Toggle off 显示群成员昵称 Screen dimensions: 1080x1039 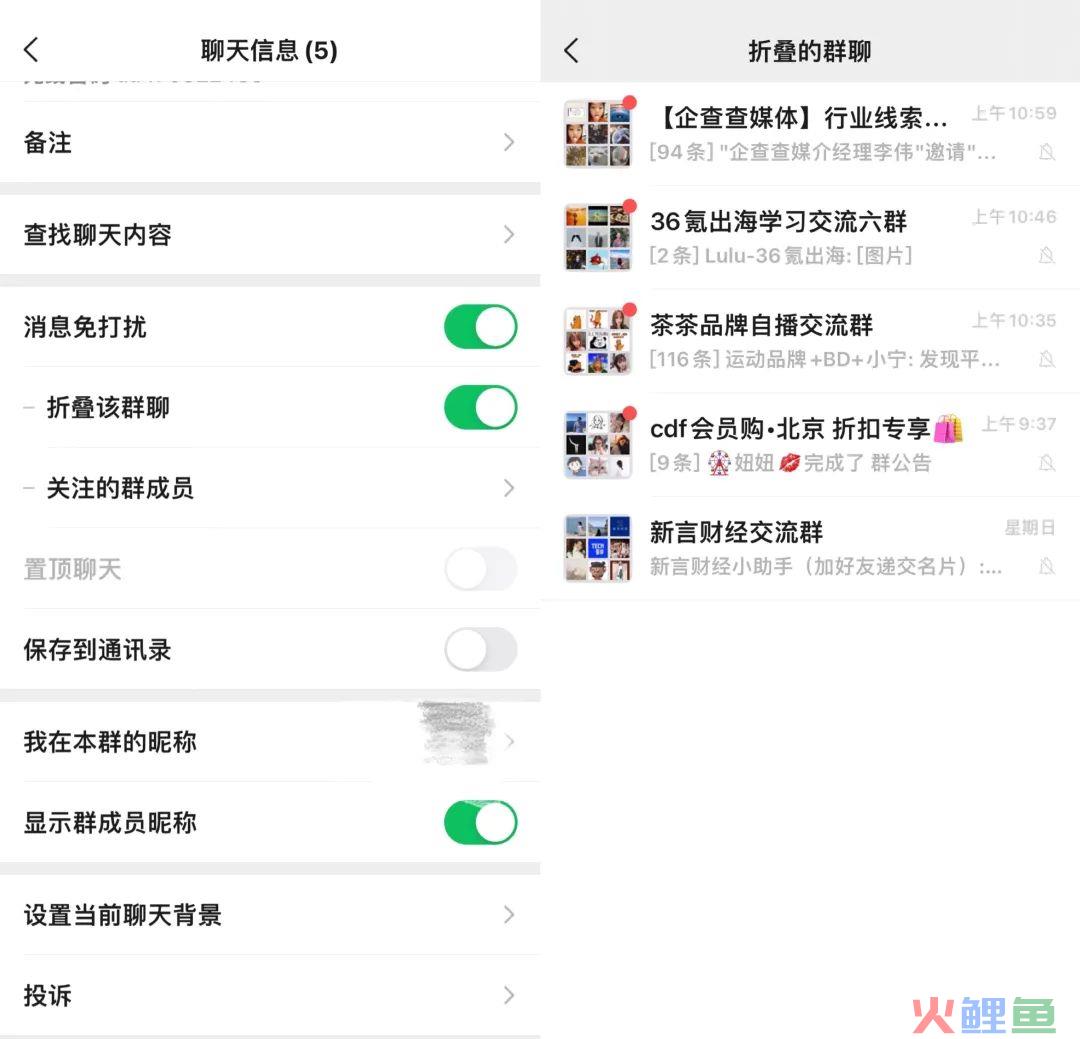pos(480,823)
